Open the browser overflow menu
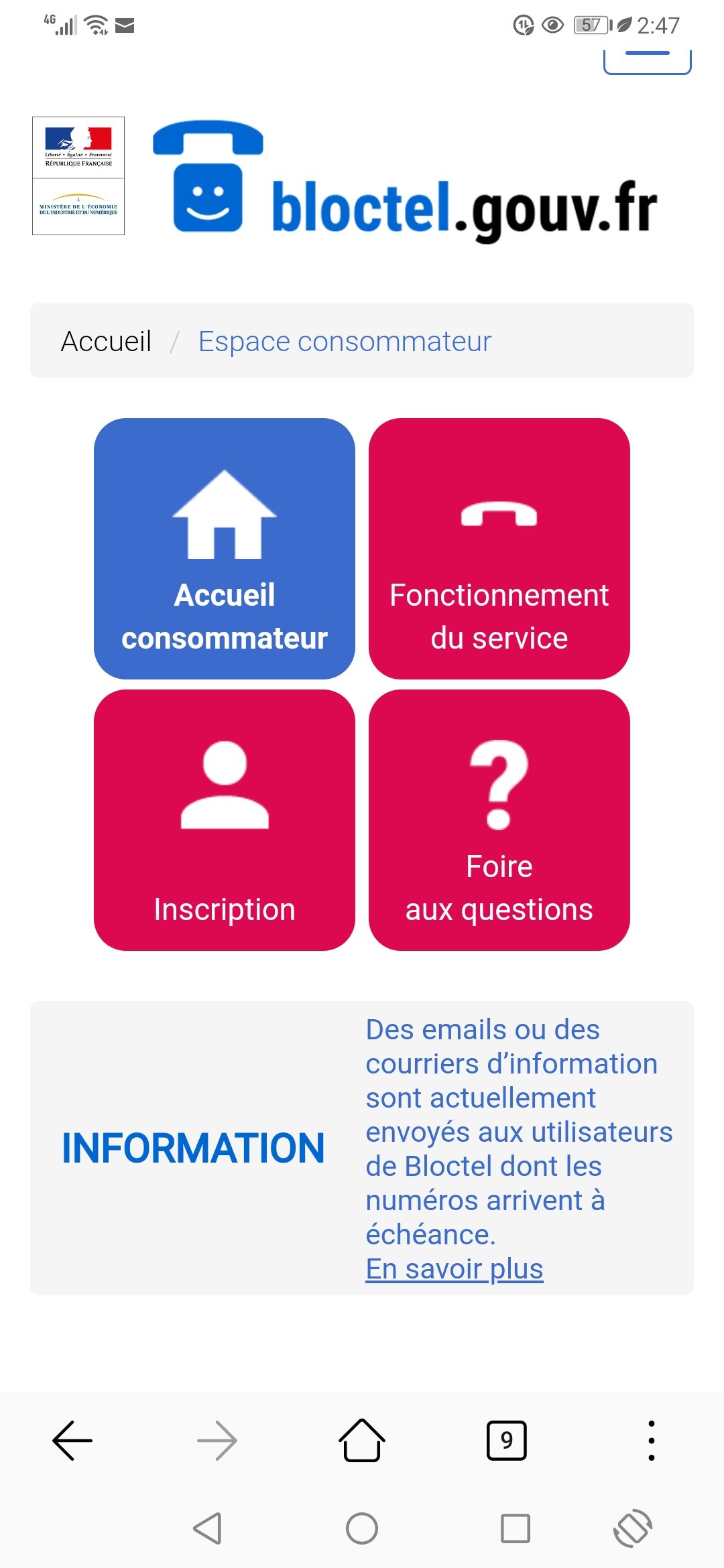Screen dimensions: 724x1568 click(652, 1440)
